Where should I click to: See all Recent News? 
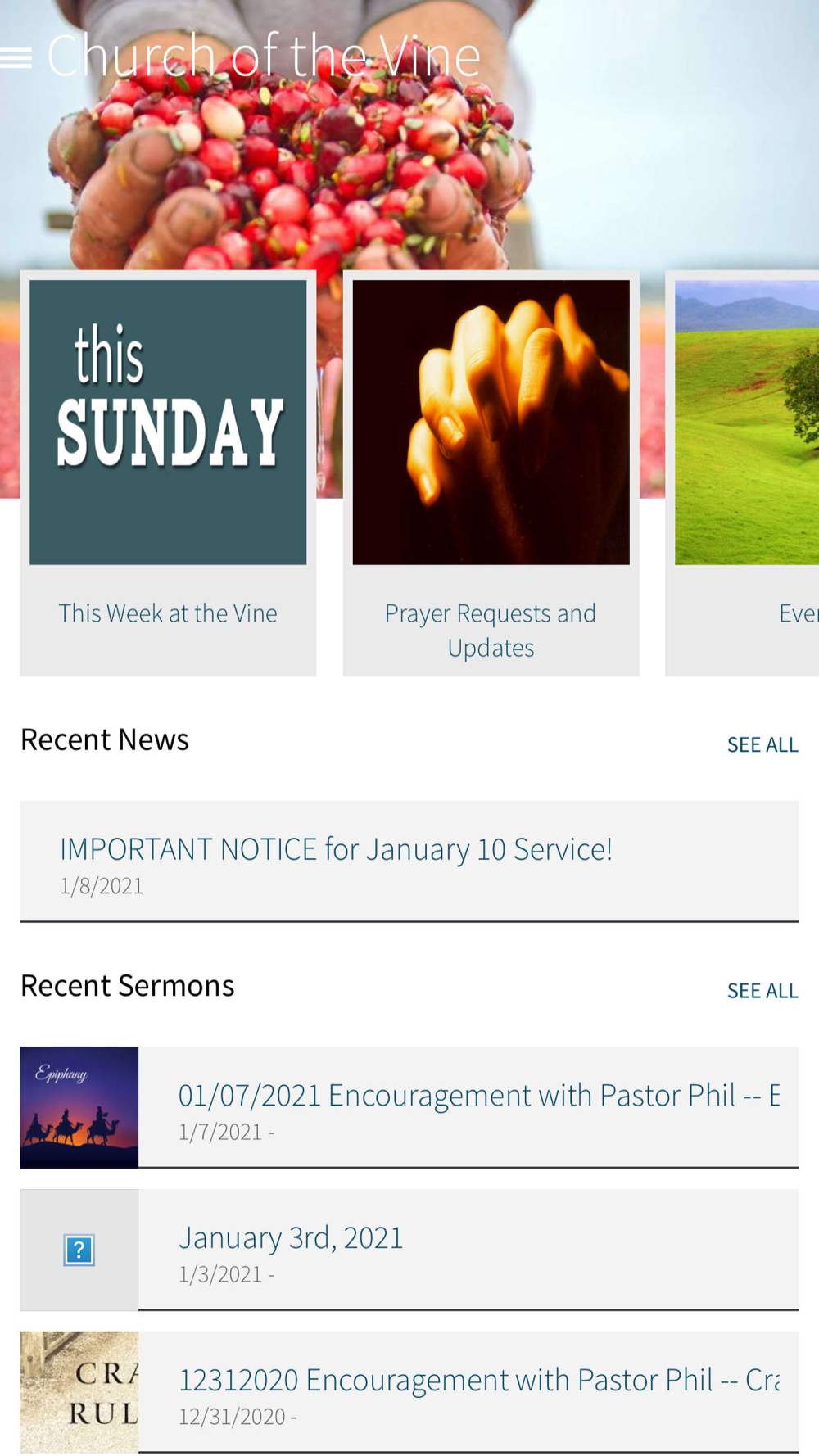[x=762, y=744]
